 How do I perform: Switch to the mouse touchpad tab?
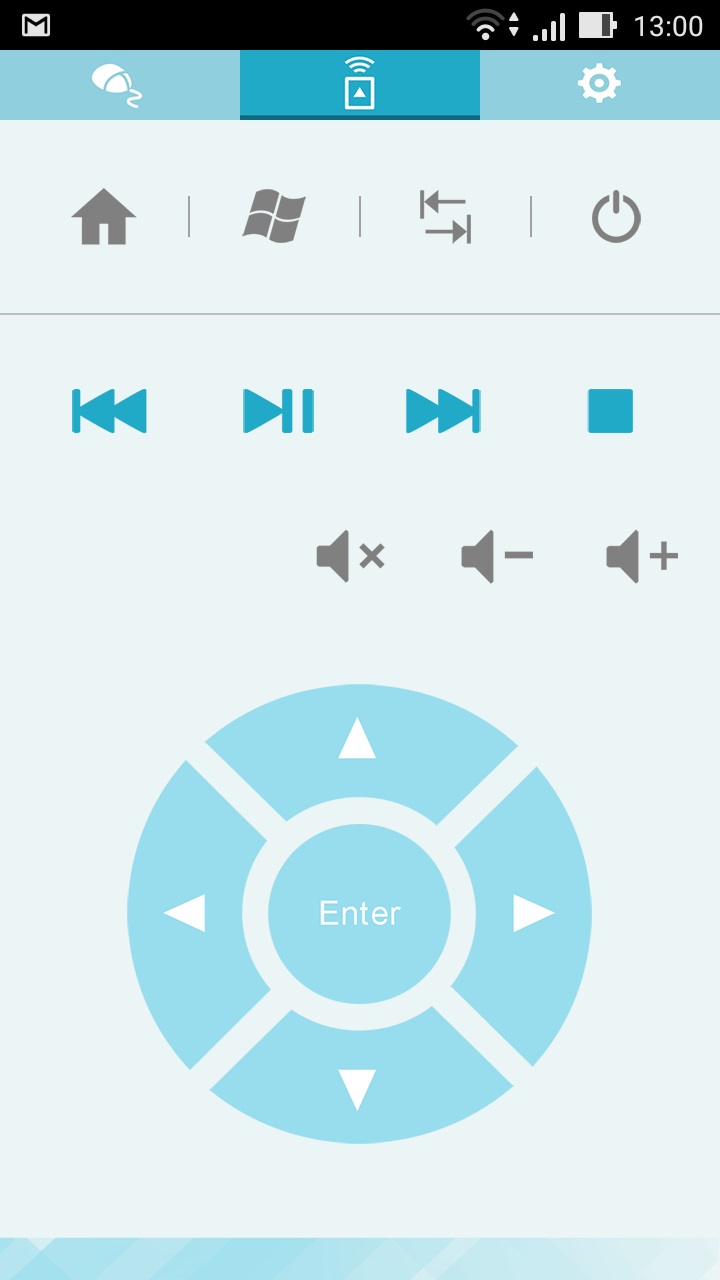click(x=118, y=84)
